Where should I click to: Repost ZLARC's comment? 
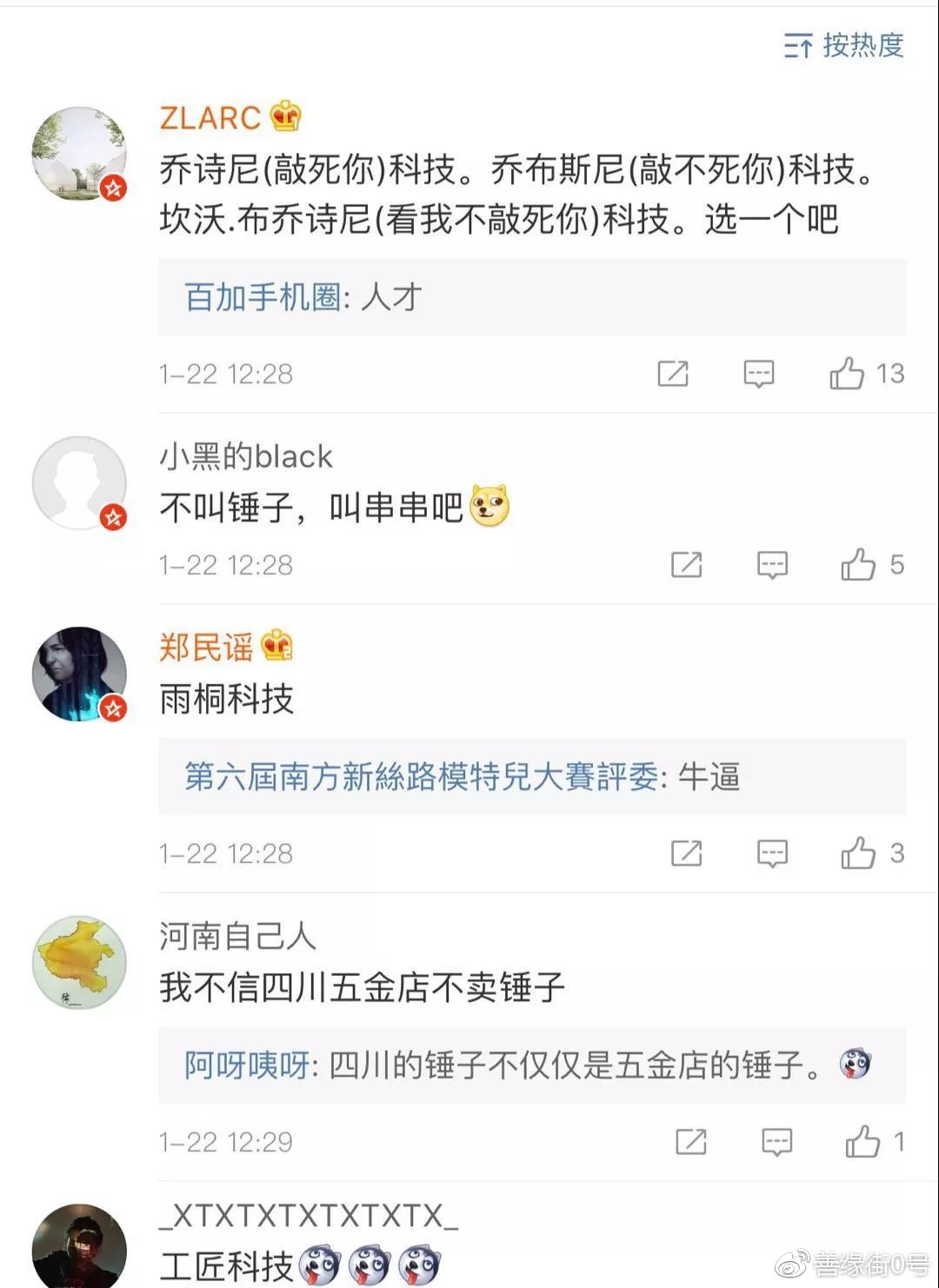tap(673, 374)
